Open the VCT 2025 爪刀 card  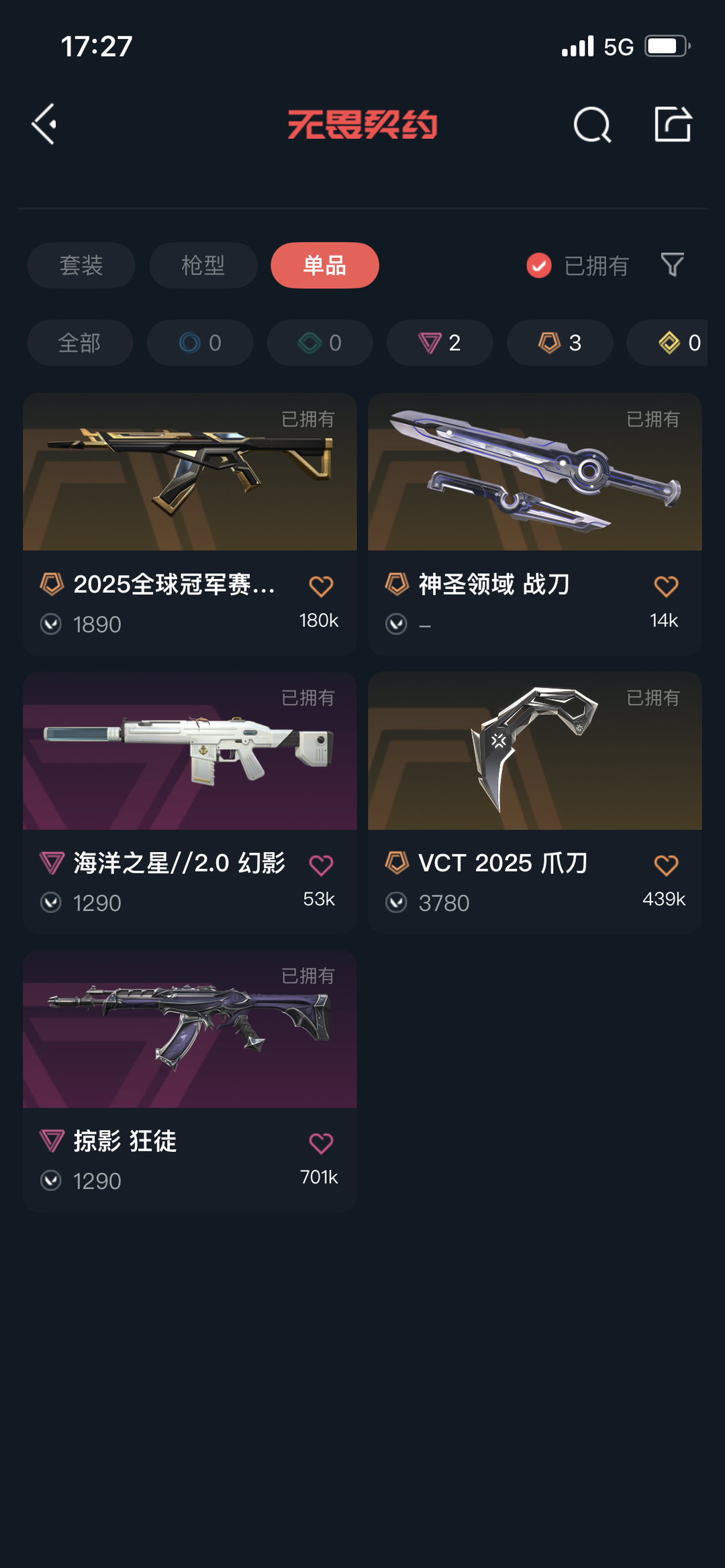[535, 802]
